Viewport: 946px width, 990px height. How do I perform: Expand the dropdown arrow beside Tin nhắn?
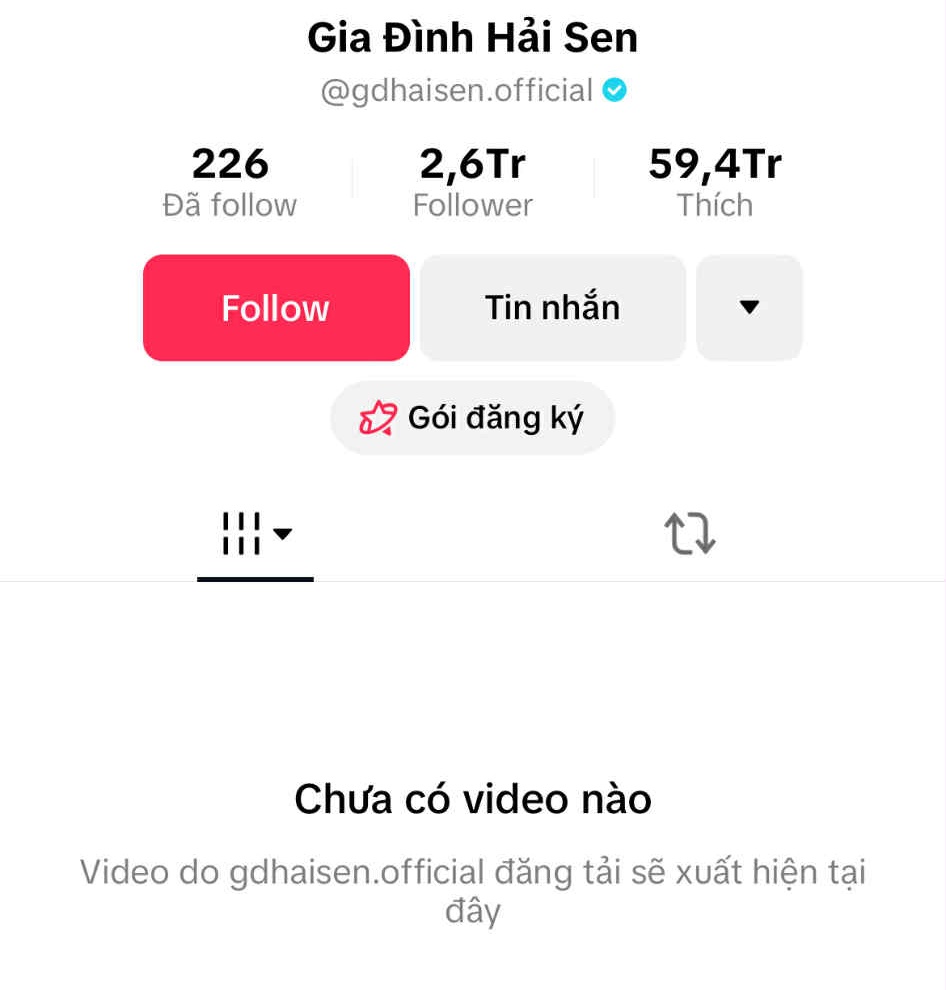(749, 308)
